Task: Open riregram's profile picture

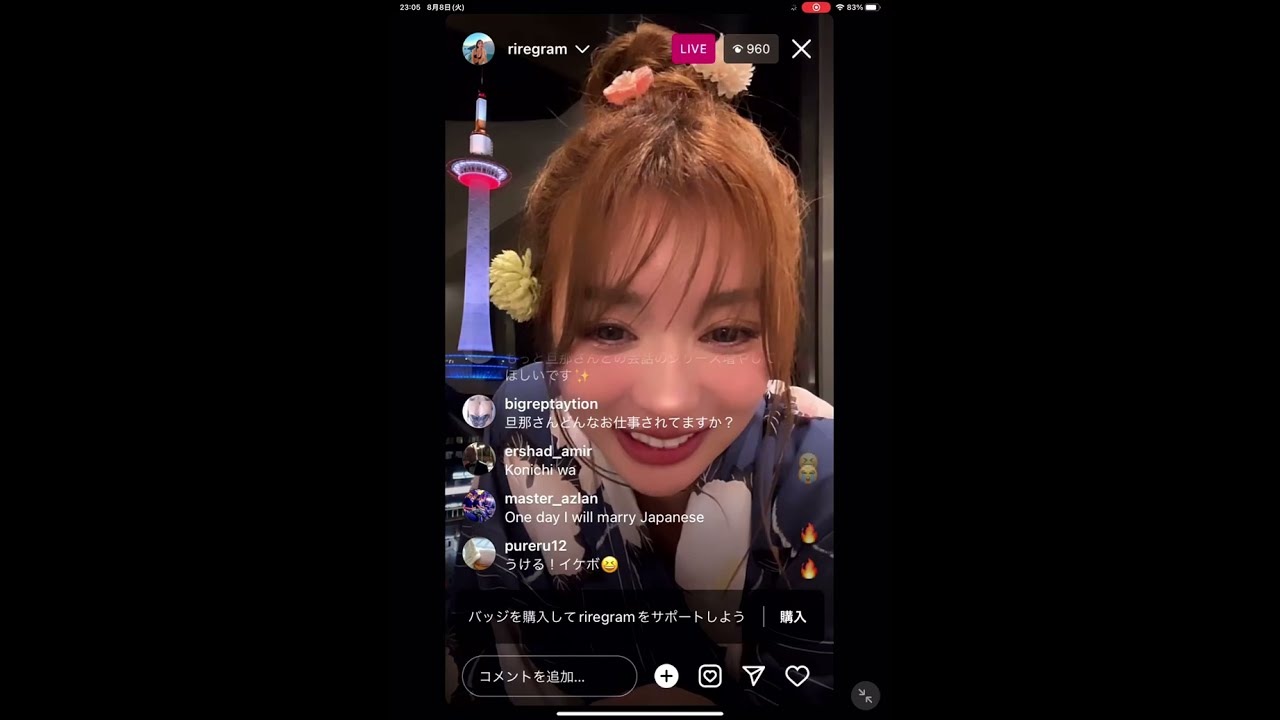Action: click(478, 49)
